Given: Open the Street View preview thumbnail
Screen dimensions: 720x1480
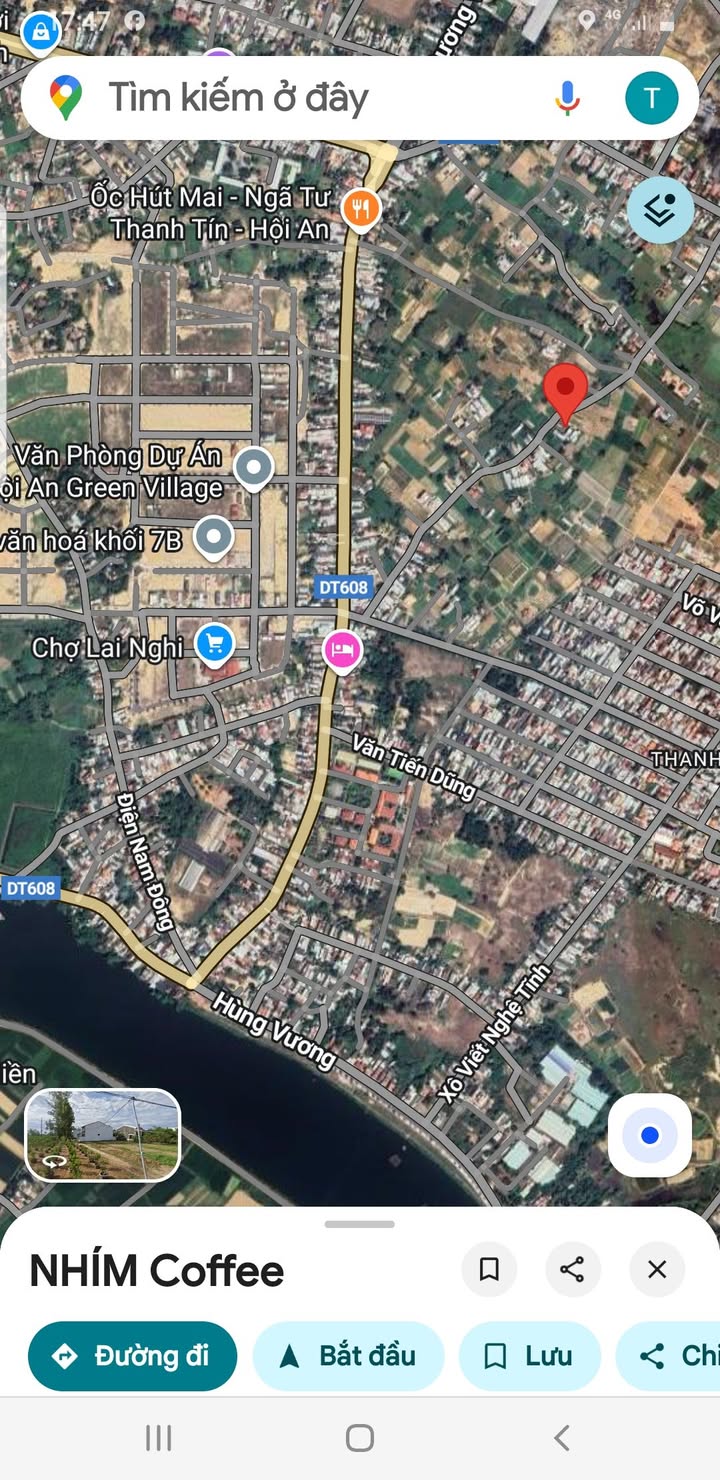Looking at the screenshot, I should (102, 1135).
